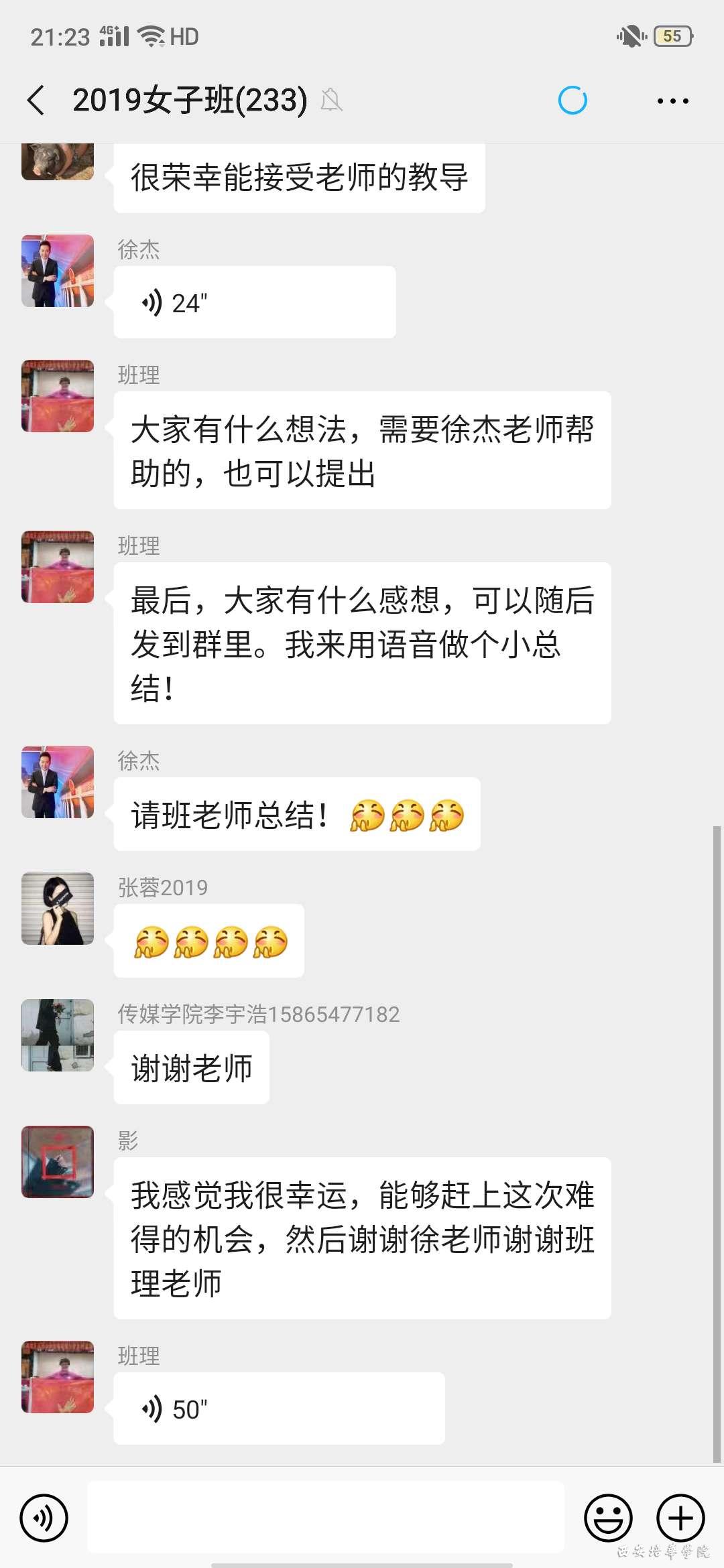Play 徐杰's 24-second voice message

(254, 302)
